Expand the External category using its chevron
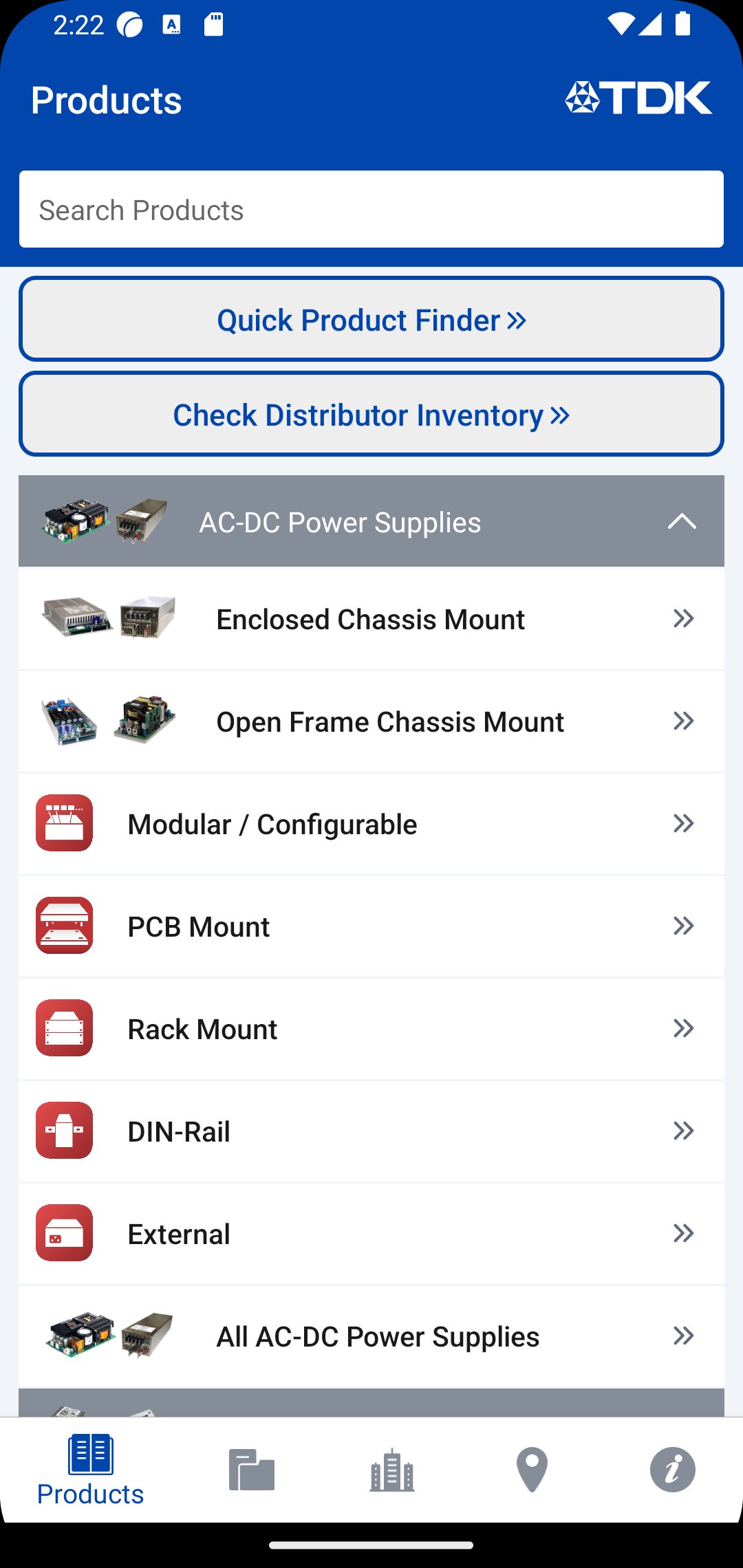The height and width of the screenshot is (1568, 743). click(685, 1234)
